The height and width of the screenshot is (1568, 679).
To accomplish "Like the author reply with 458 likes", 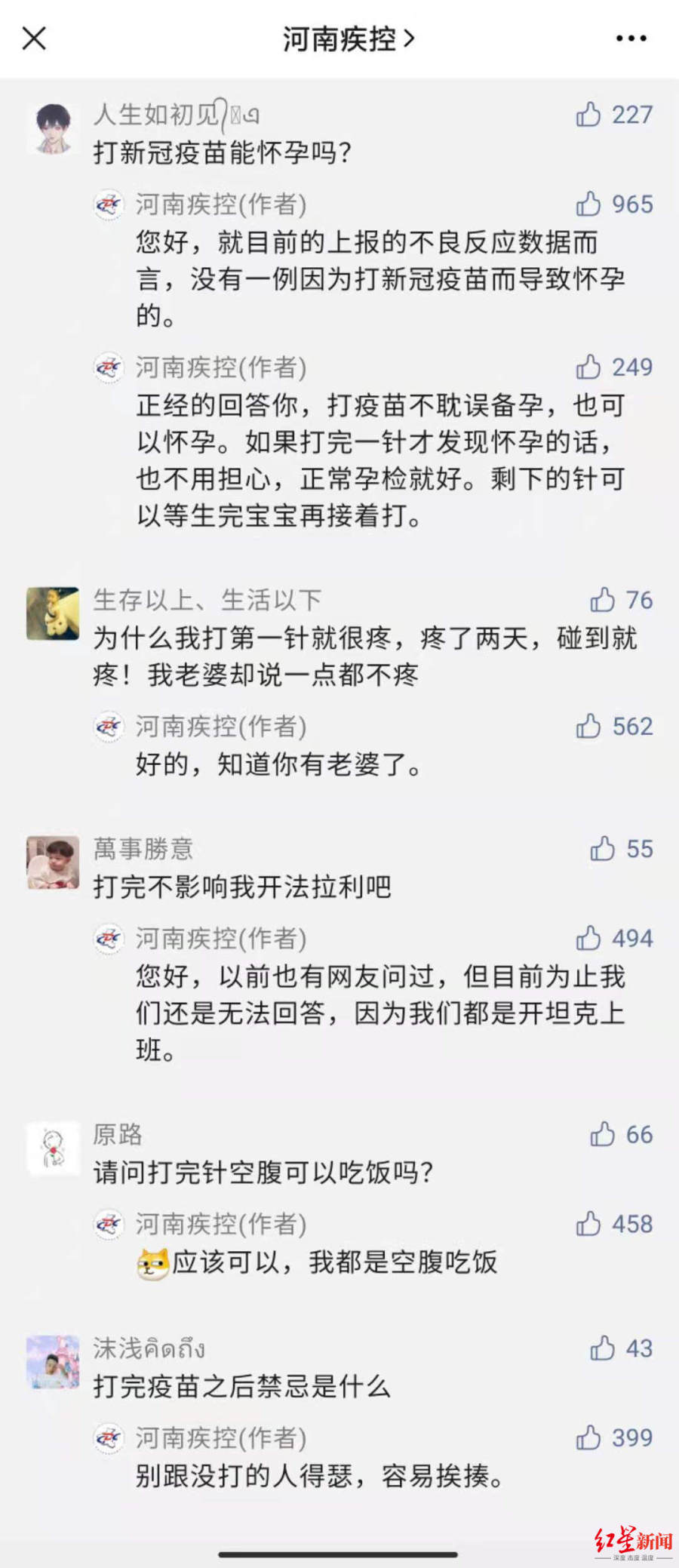I will click(588, 1224).
